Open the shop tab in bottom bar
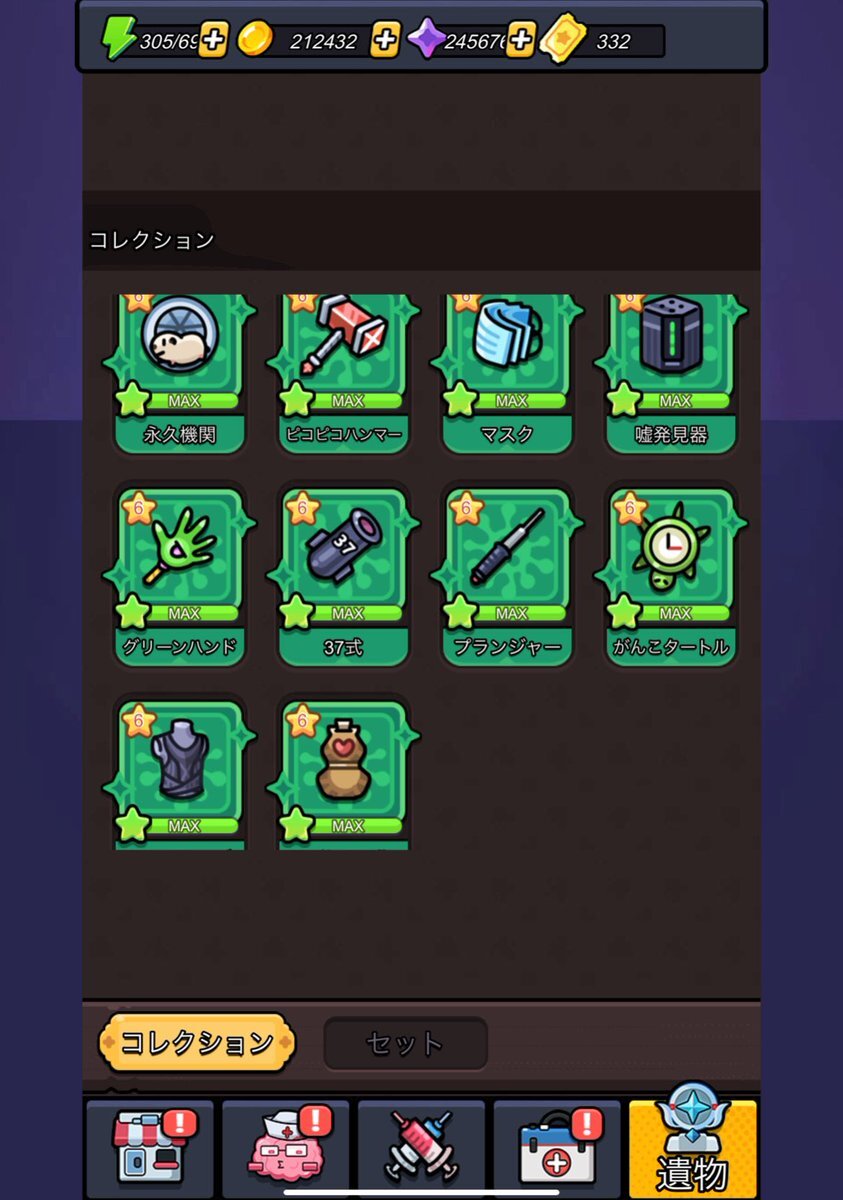This screenshot has height=1200, width=843. [x=150, y=1147]
